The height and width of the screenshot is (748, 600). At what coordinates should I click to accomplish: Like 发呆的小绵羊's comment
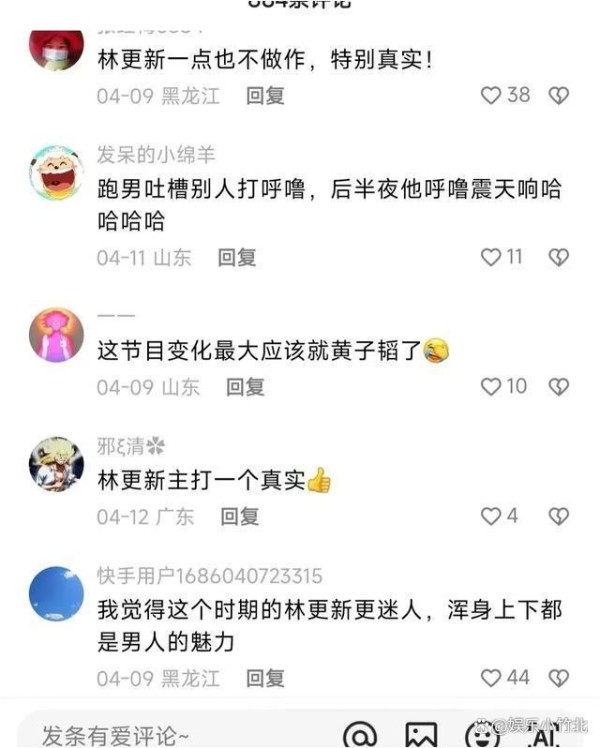point(491,257)
